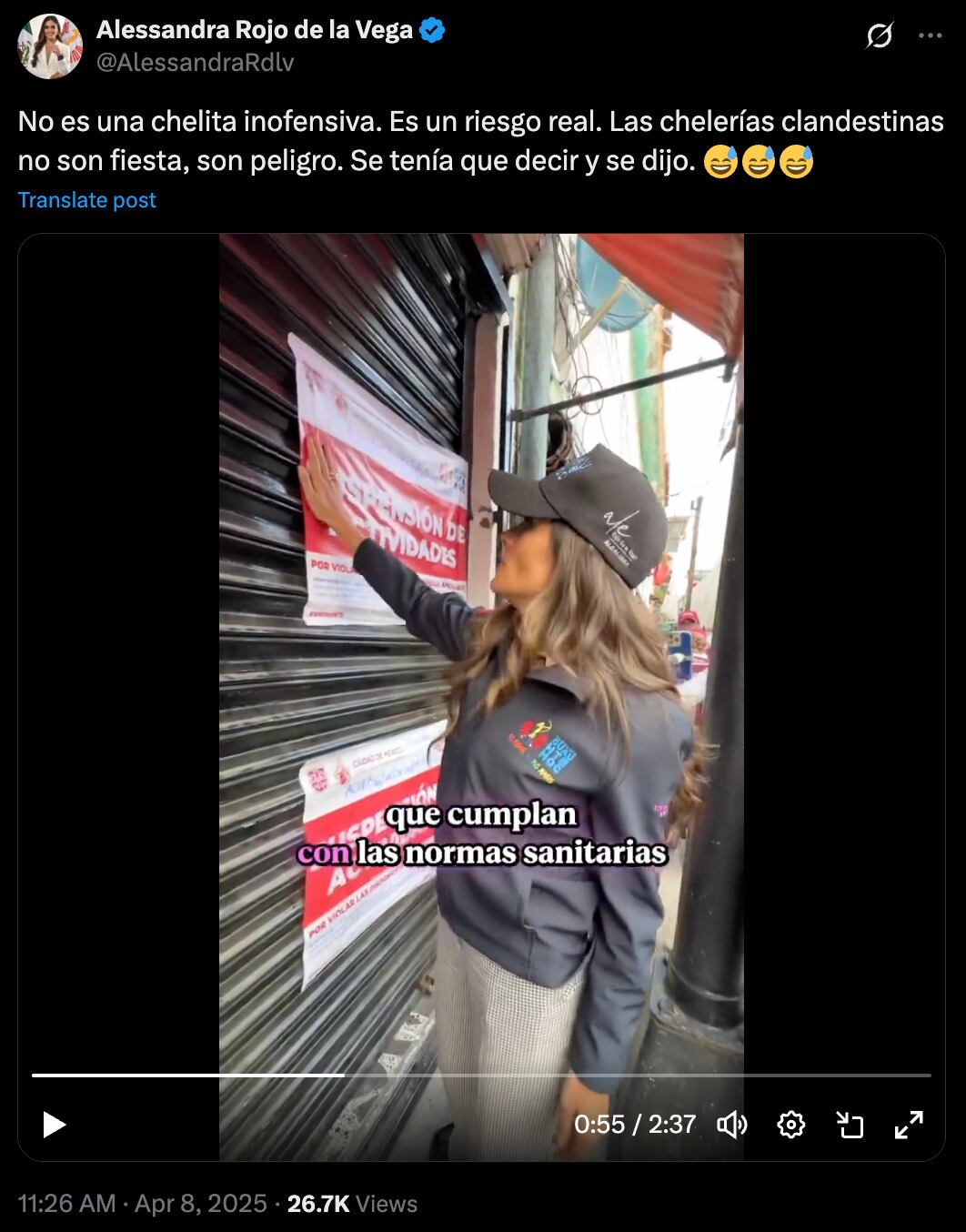Tap the Translate post link
The image size is (966, 1232).
[x=87, y=200]
